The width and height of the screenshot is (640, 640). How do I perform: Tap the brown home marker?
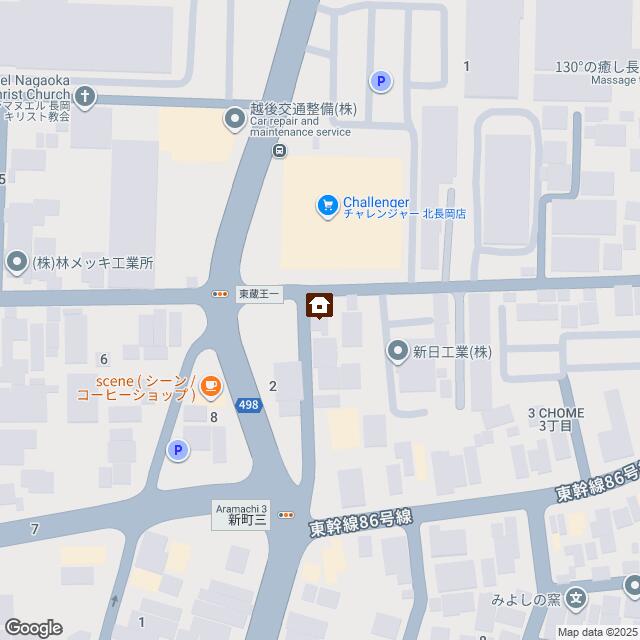tap(319, 304)
